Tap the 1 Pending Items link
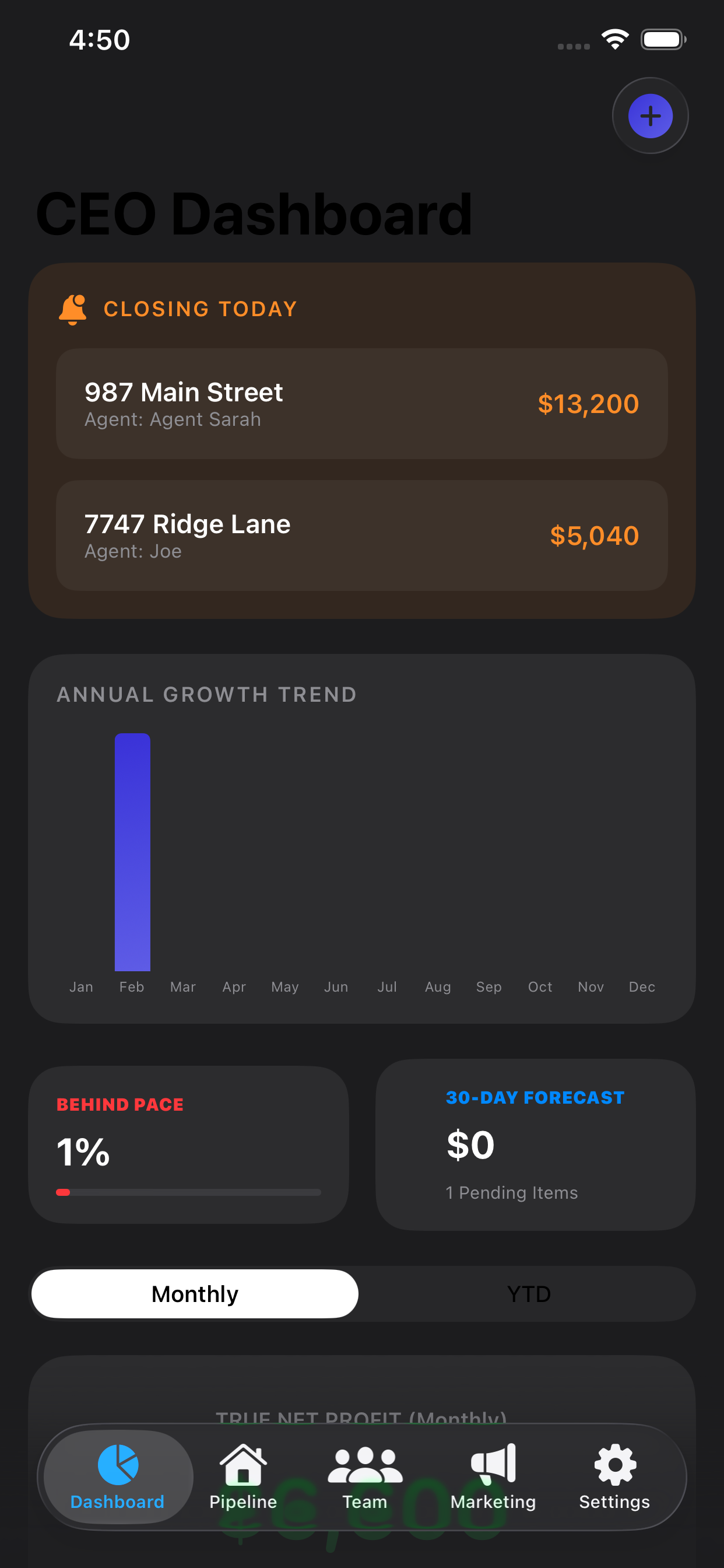 point(512,1193)
